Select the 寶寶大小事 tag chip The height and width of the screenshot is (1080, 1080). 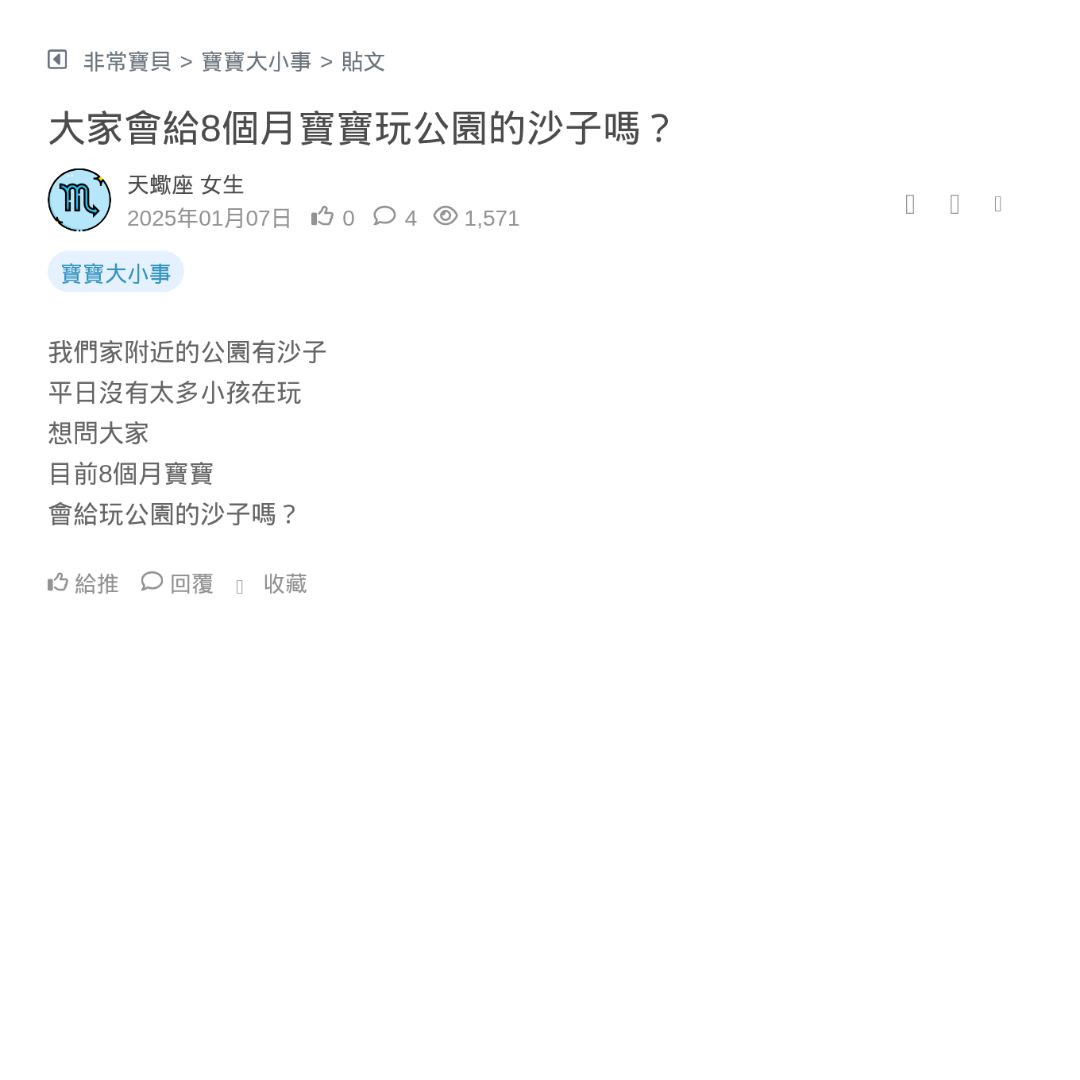(116, 273)
